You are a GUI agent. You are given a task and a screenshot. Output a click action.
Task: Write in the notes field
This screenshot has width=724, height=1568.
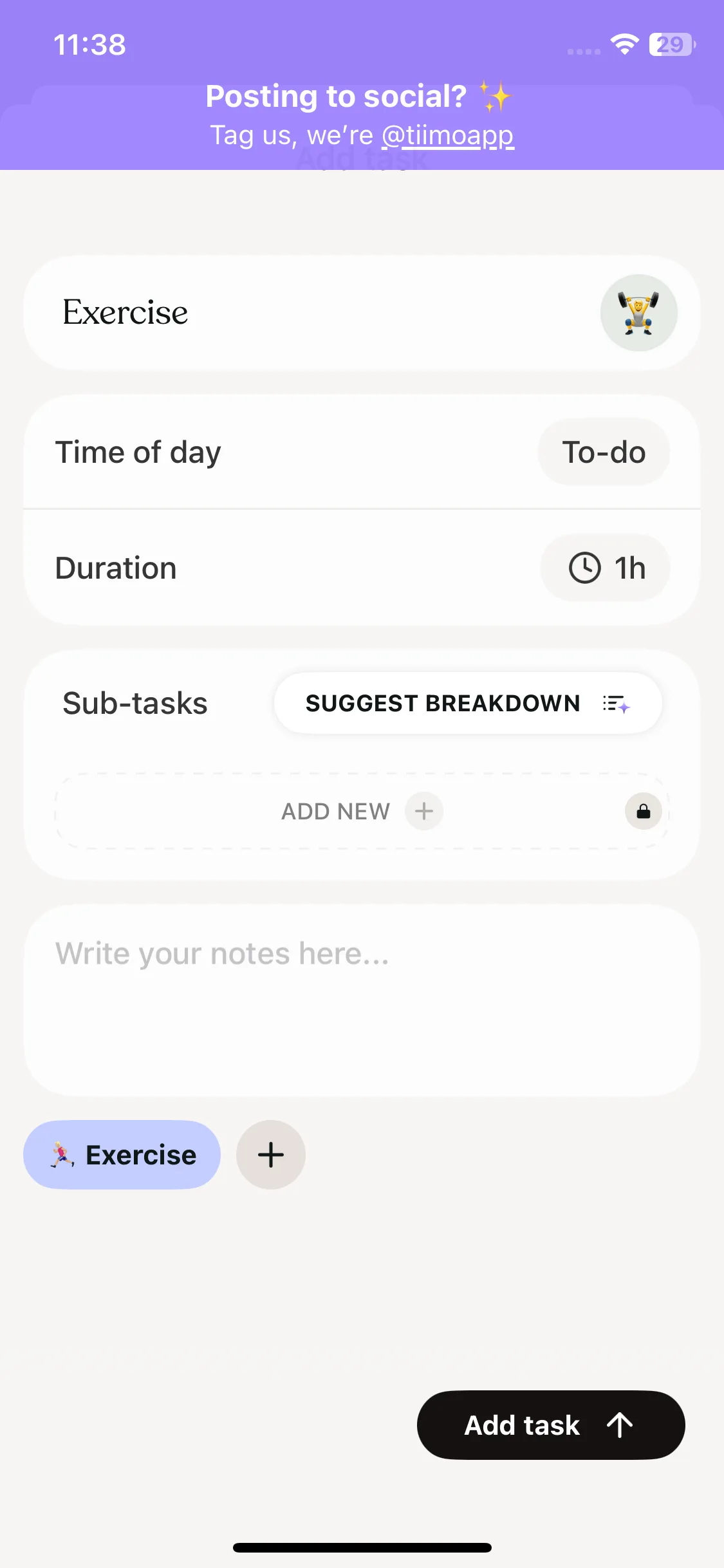tap(360, 998)
